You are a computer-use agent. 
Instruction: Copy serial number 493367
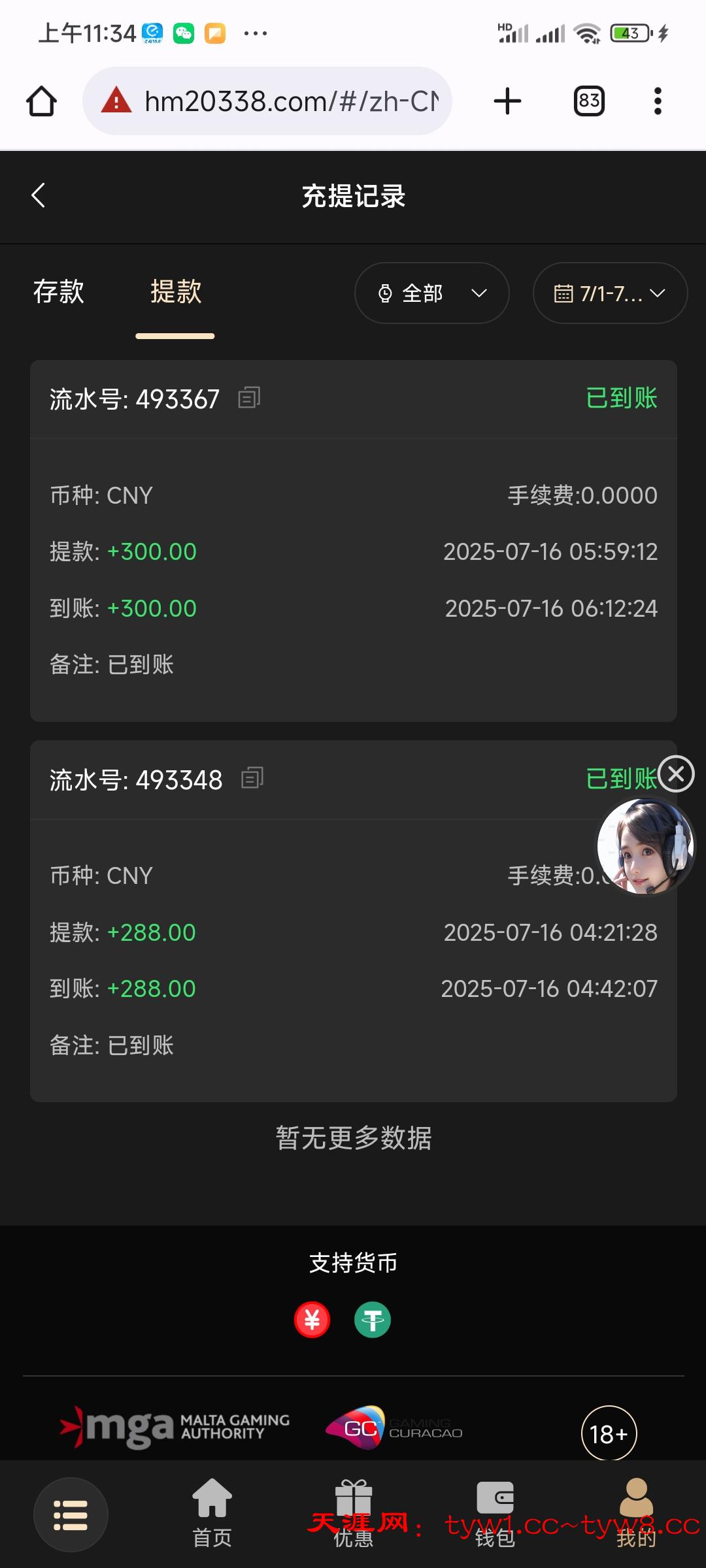[x=249, y=397]
